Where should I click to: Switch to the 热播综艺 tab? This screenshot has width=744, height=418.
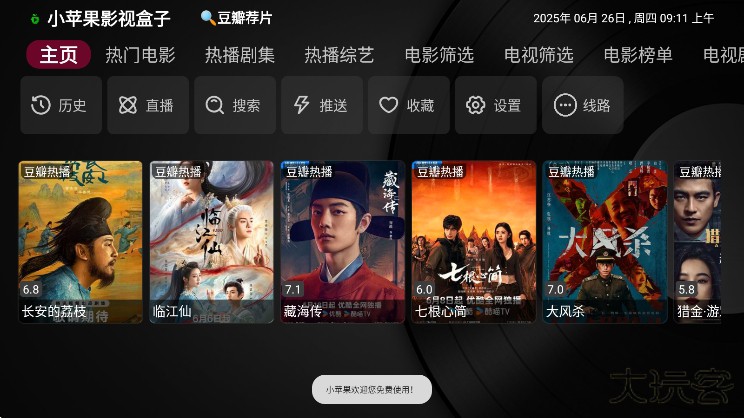click(339, 55)
